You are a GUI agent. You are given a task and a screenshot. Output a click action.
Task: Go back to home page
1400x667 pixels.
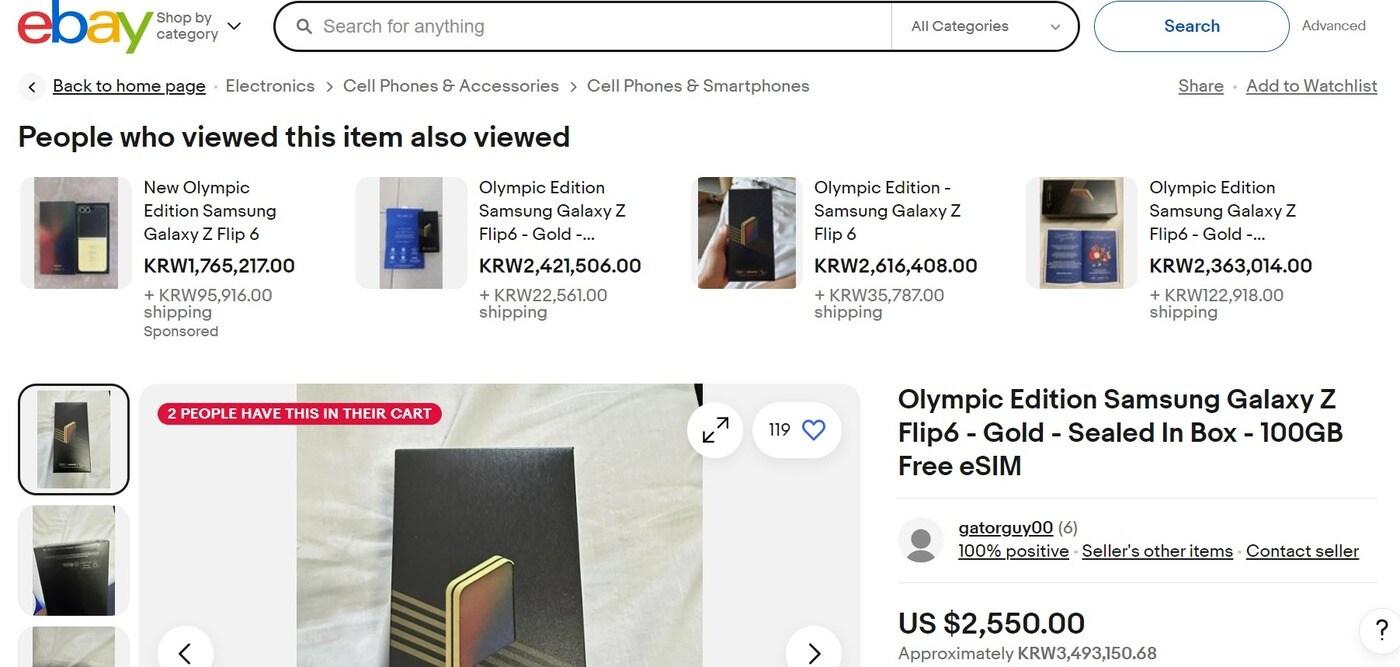pos(128,86)
